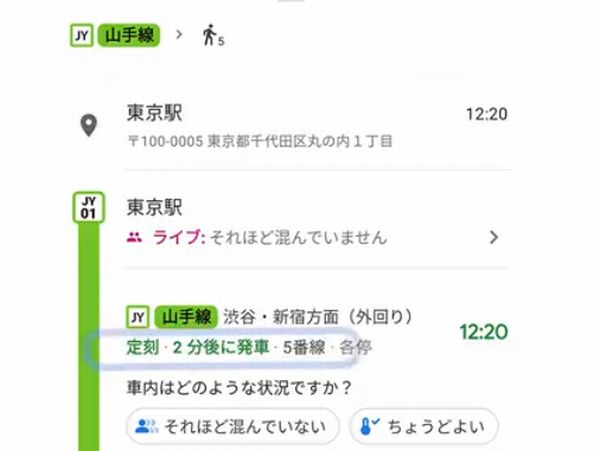Select the それほど混んでいない chip
Image resolution: width=600 pixels, height=451 pixels.
232,428
